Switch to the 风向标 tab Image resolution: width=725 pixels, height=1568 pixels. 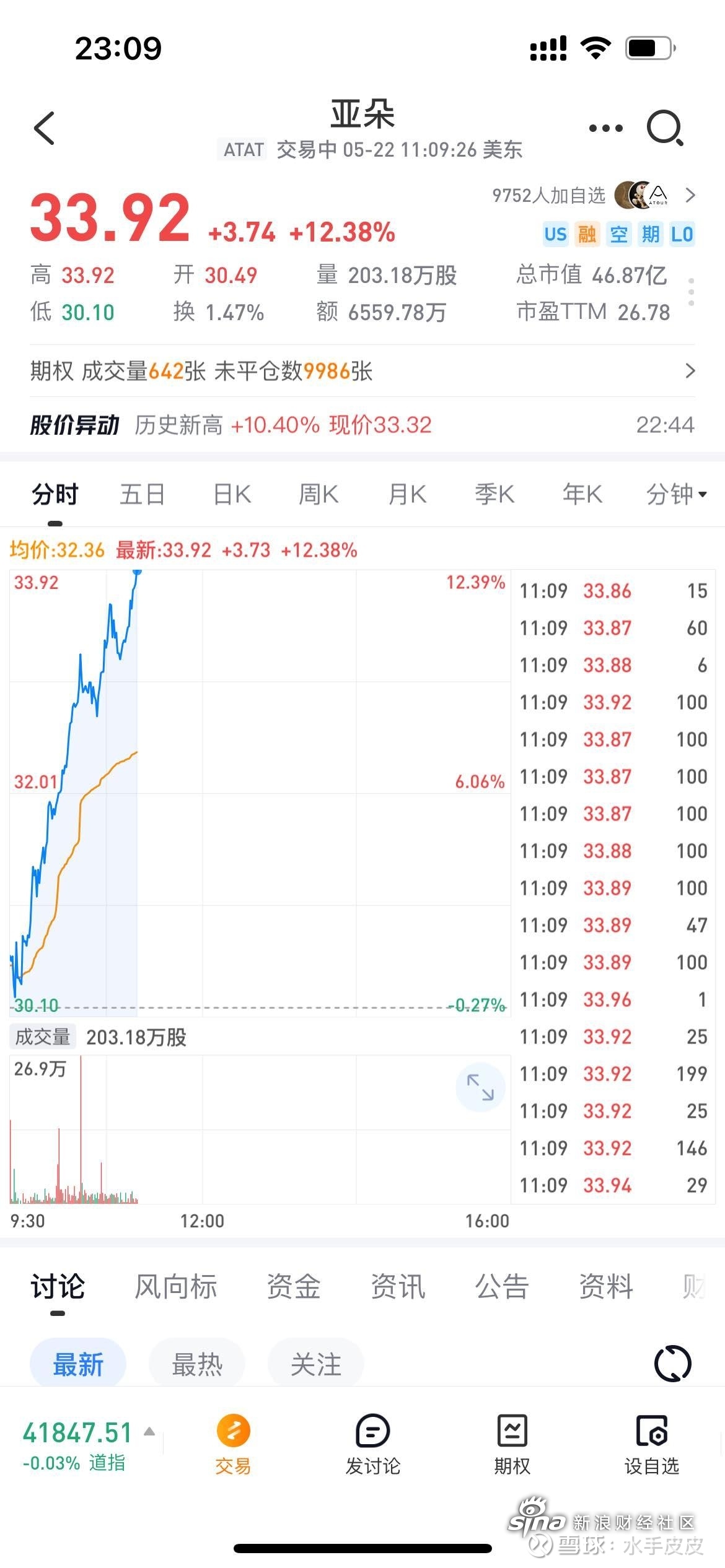coord(176,1286)
